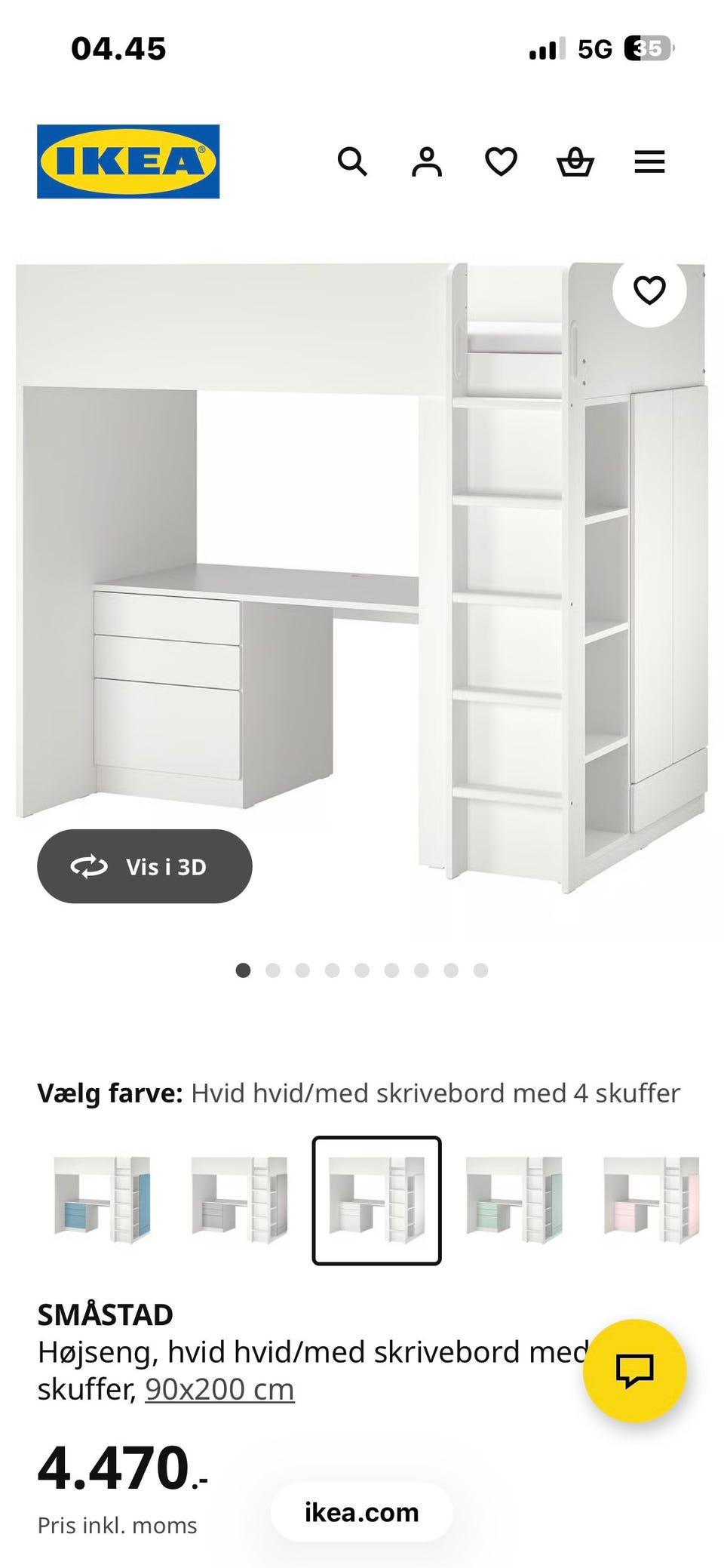724x1568 pixels.
Task: Select the currently highlighted white variant
Action: pyautogui.click(x=376, y=1197)
